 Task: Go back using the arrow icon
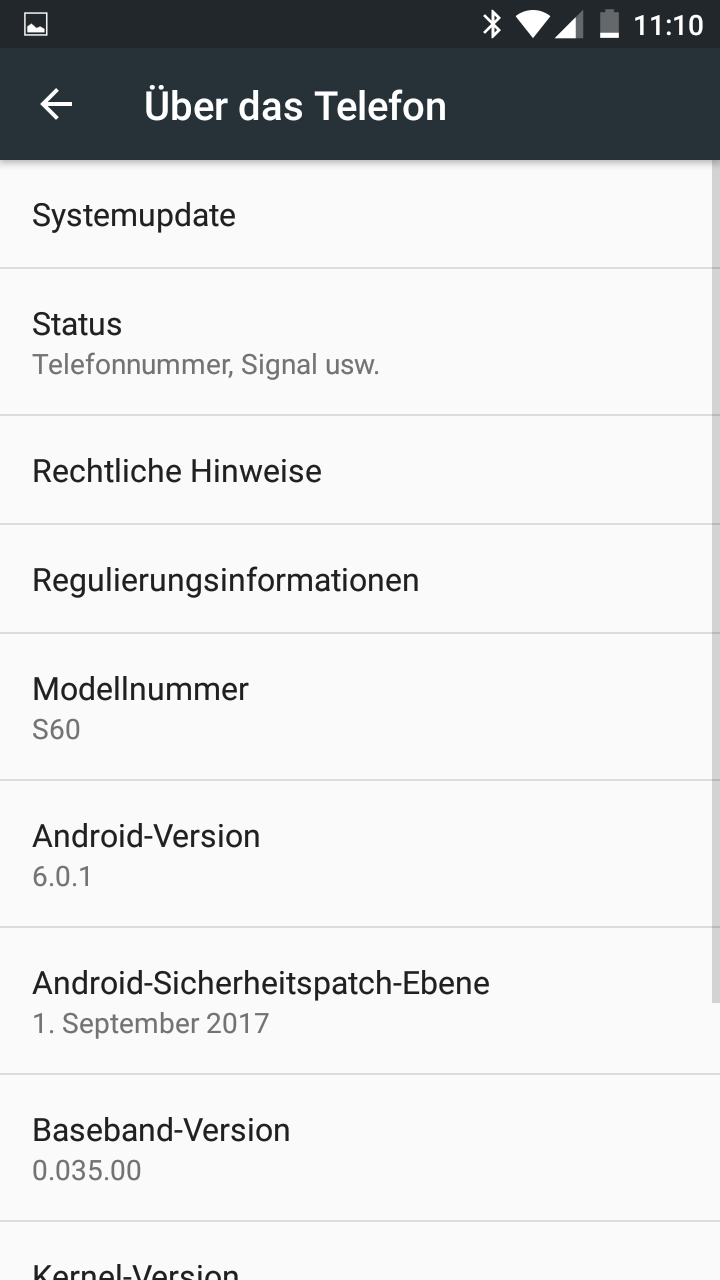(56, 105)
